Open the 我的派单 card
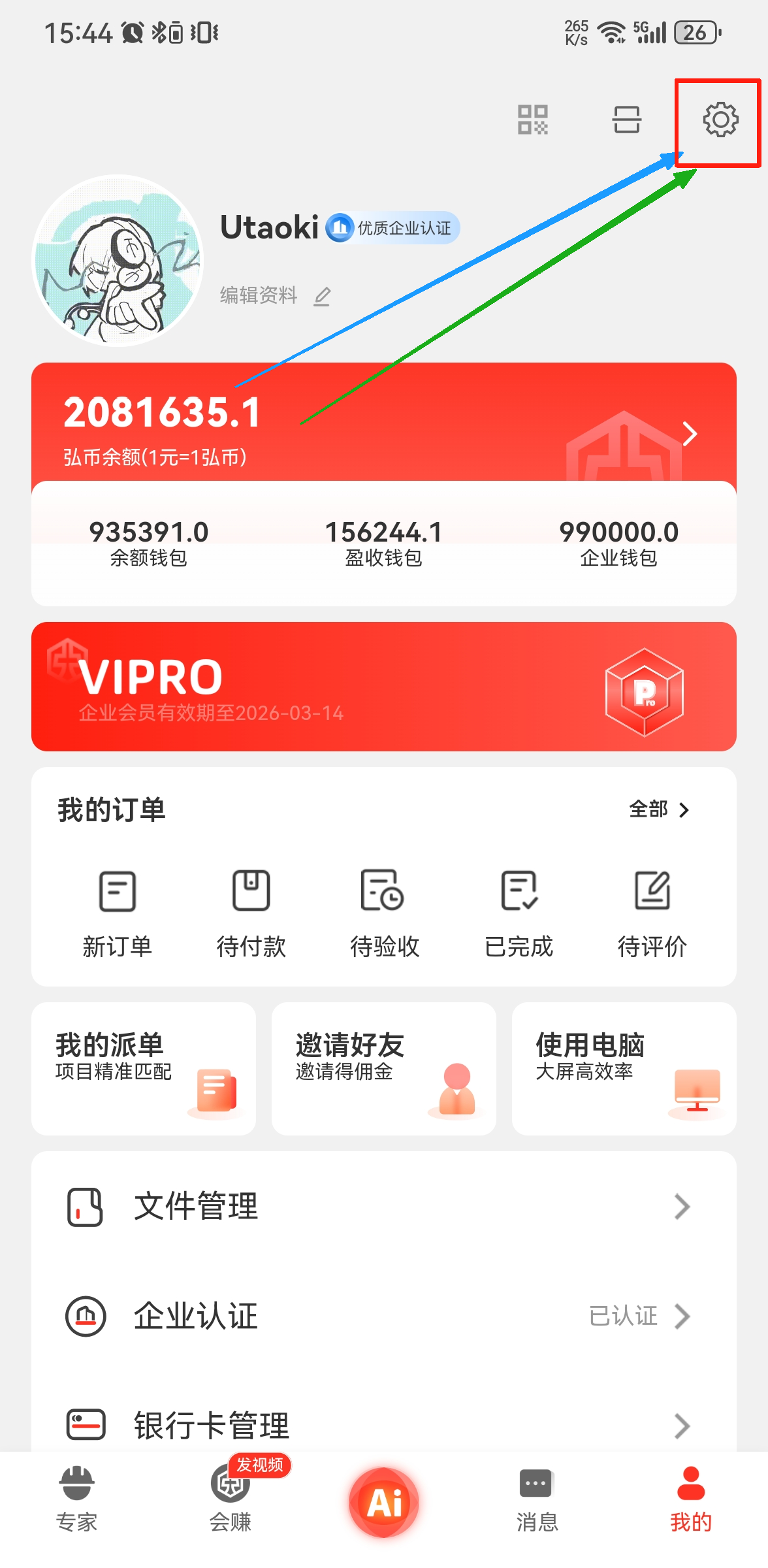The height and width of the screenshot is (1568, 768). coord(144,1069)
